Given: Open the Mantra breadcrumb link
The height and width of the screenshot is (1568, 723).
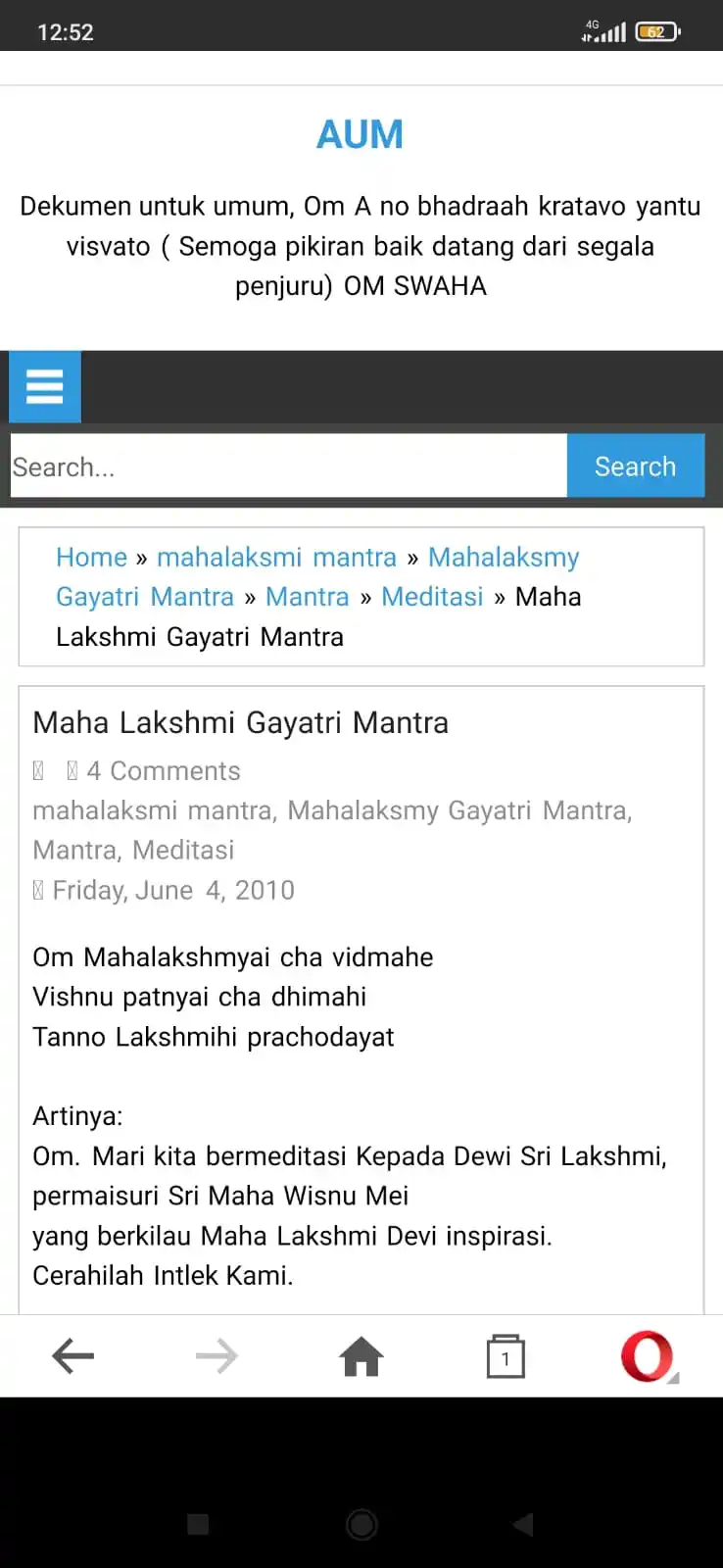Looking at the screenshot, I should pos(307,597).
